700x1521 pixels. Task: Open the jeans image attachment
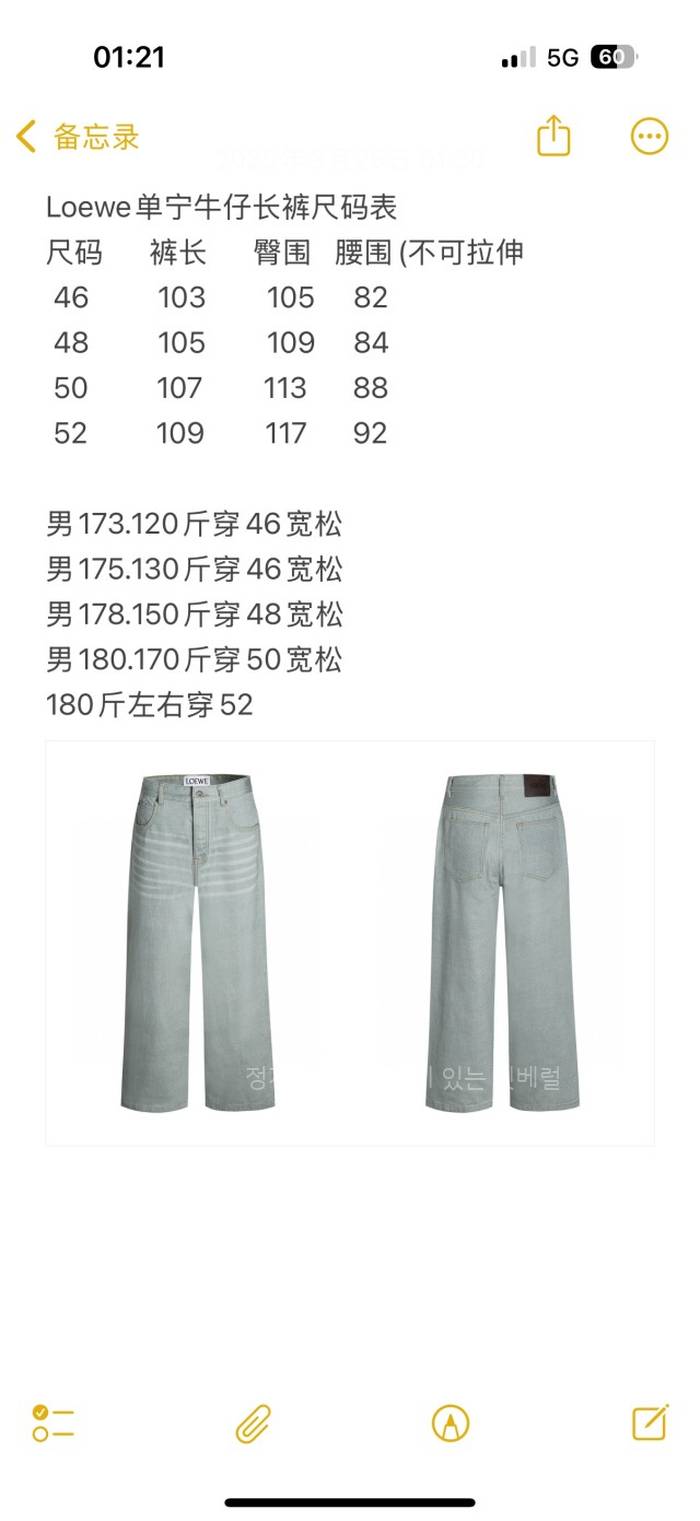tap(350, 942)
